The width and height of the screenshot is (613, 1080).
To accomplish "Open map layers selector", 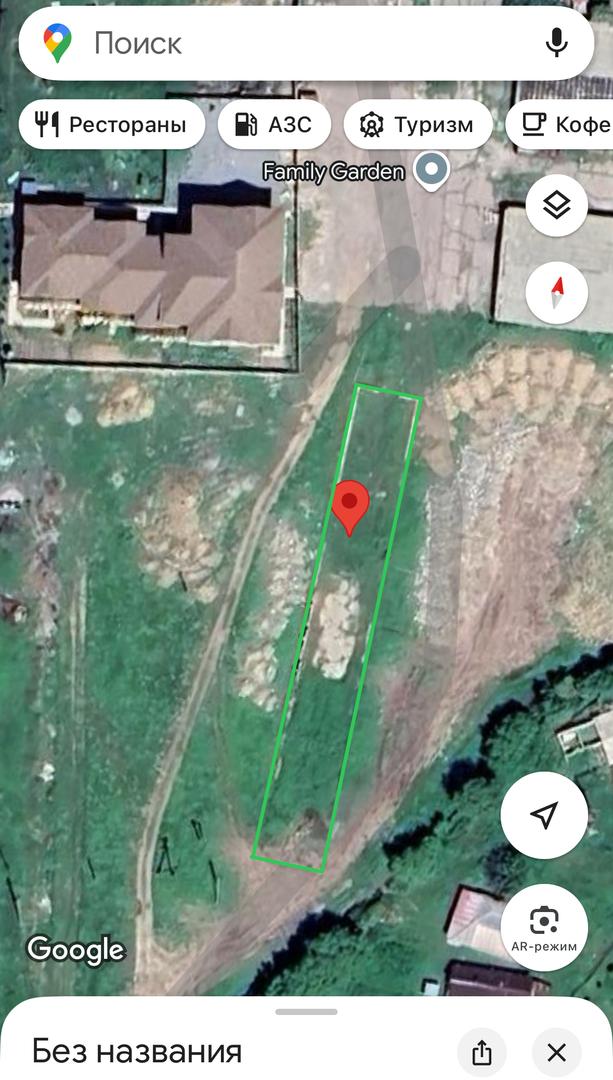I will pyautogui.click(x=556, y=206).
